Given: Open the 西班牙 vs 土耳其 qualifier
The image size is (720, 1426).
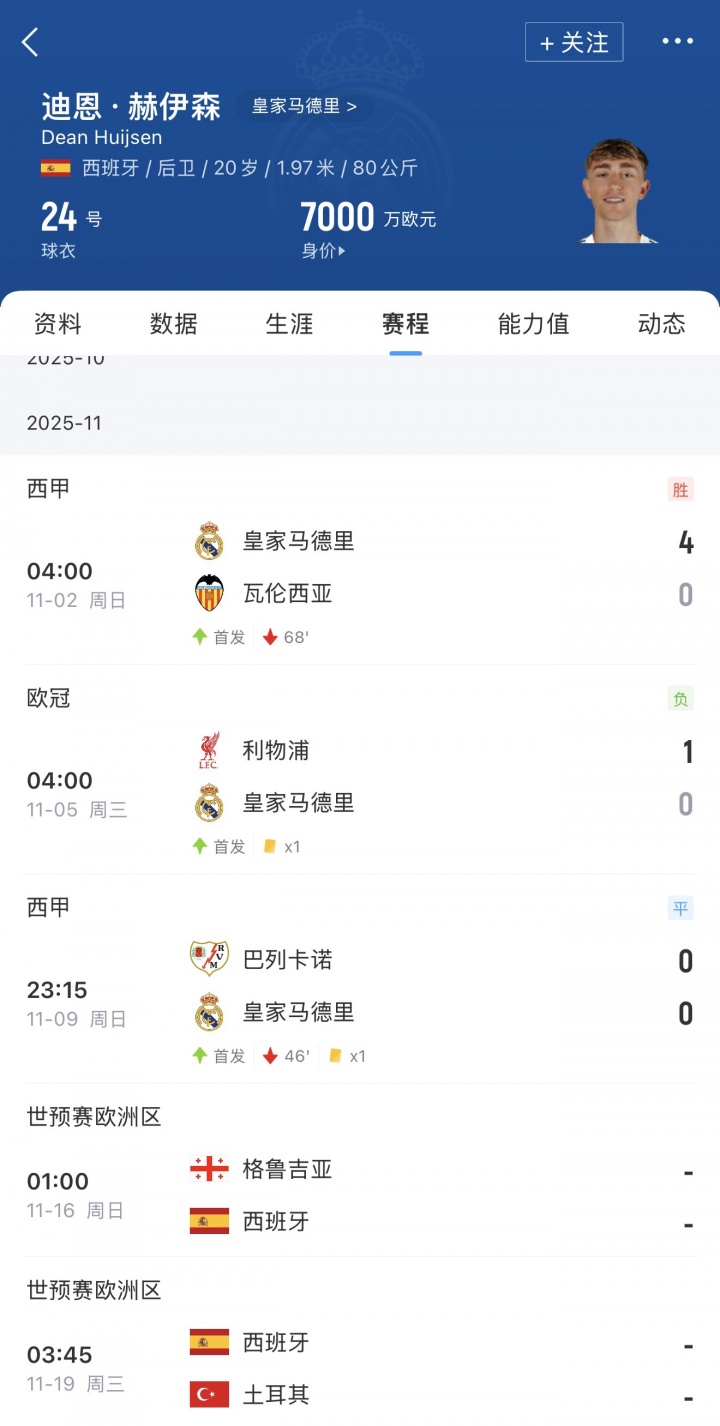Looking at the screenshot, I should pyautogui.click(x=360, y=1368).
